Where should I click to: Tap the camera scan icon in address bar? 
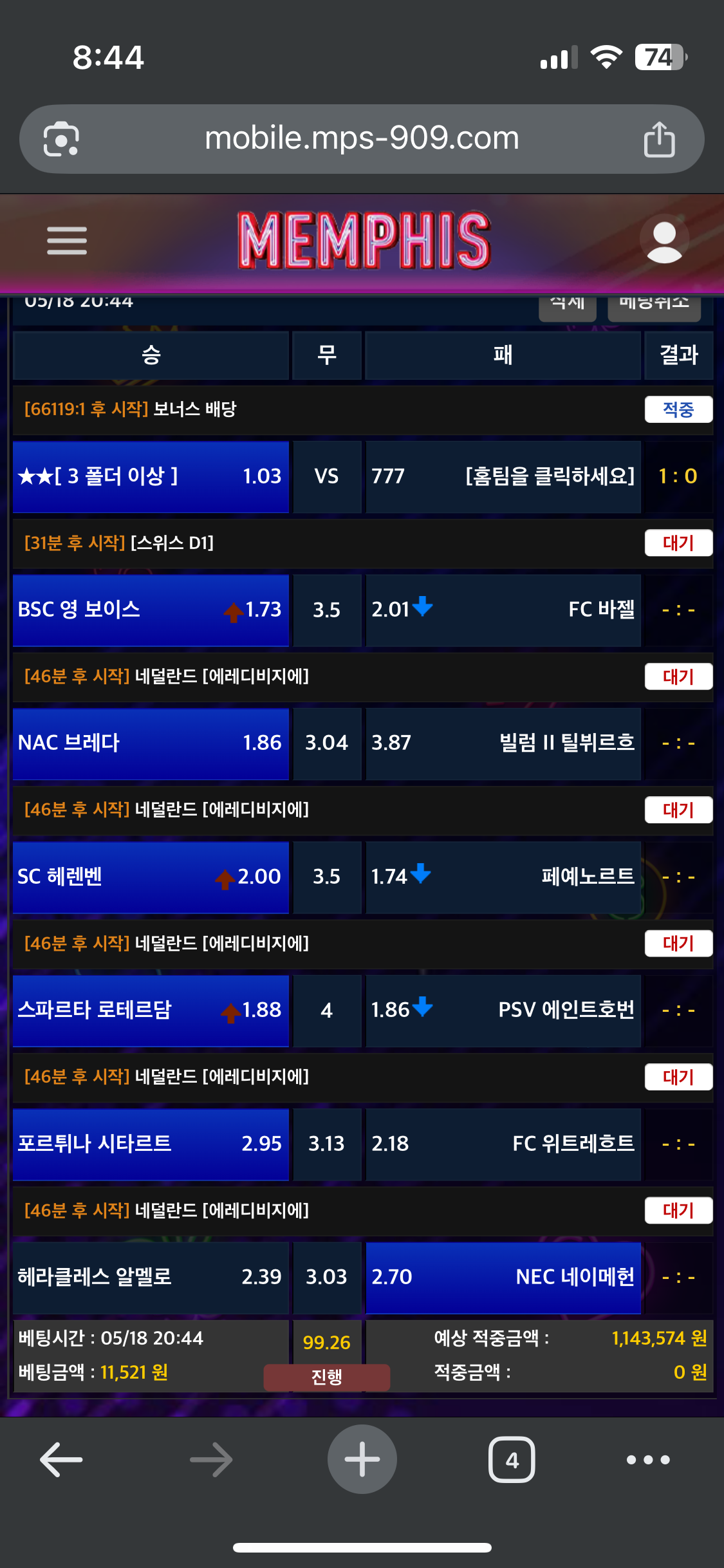(61, 139)
